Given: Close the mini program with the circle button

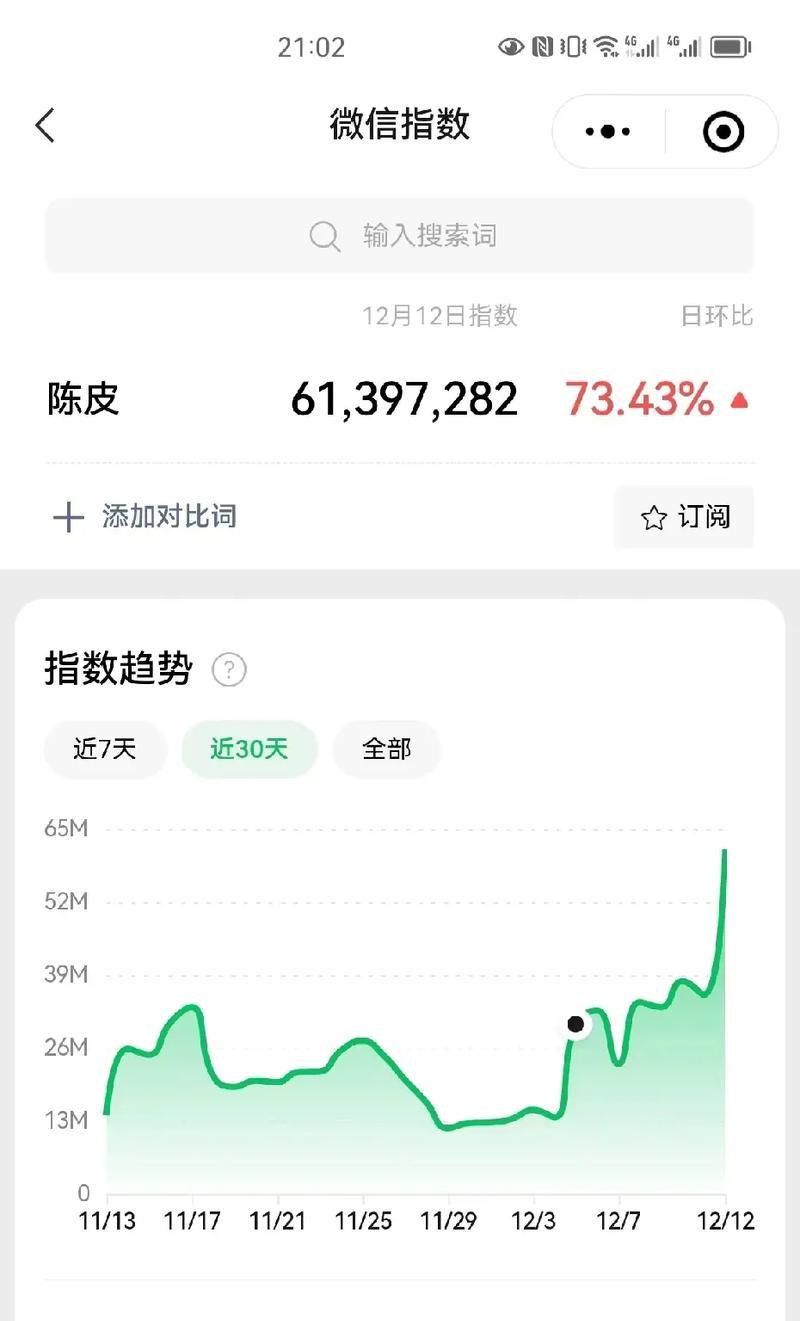Looking at the screenshot, I should pos(723,131).
